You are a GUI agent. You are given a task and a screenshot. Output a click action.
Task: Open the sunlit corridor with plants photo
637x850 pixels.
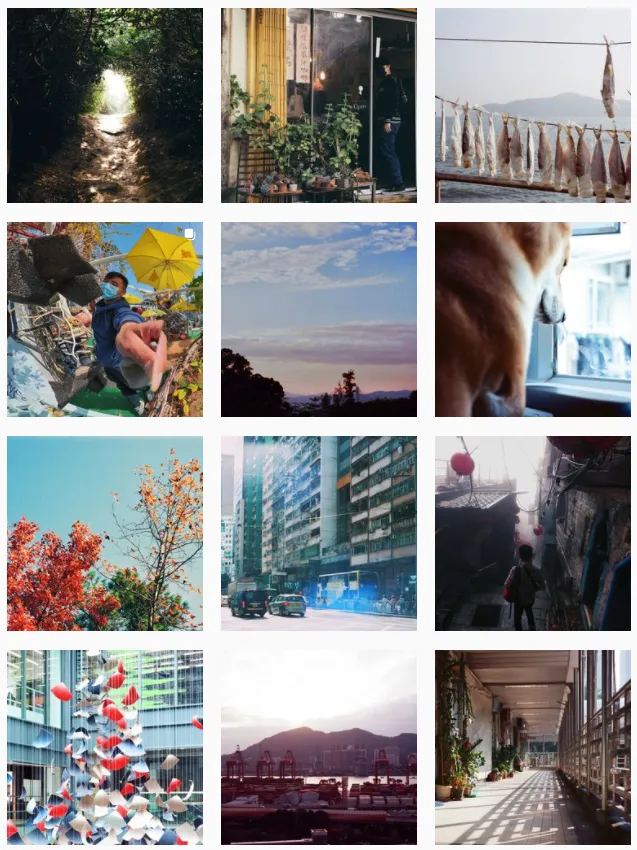tap(532, 747)
